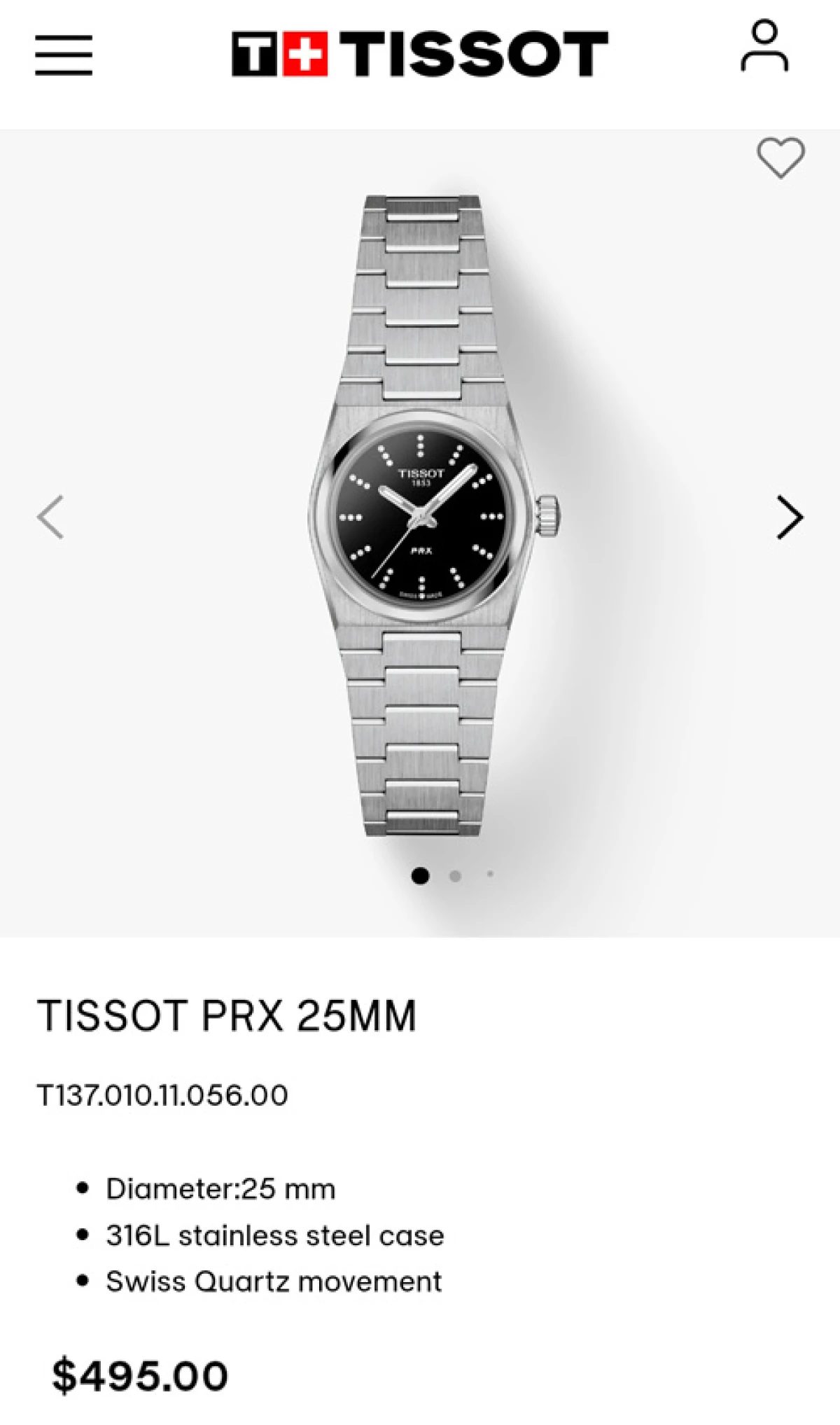Open the user account profile
The width and height of the screenshot is (840, 1425).
pyautogui.click(x=764, y=46)
